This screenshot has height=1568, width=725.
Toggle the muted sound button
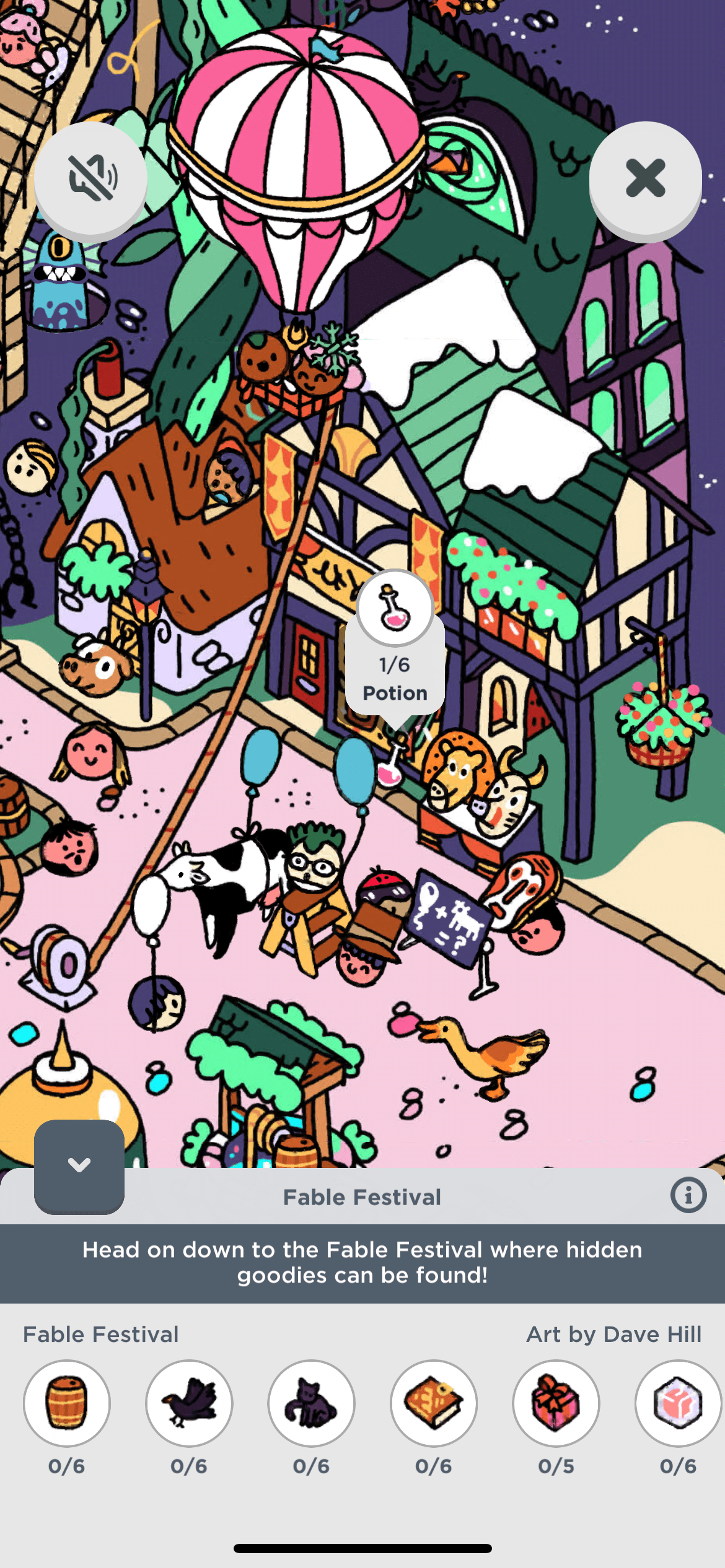coord(90,178)
